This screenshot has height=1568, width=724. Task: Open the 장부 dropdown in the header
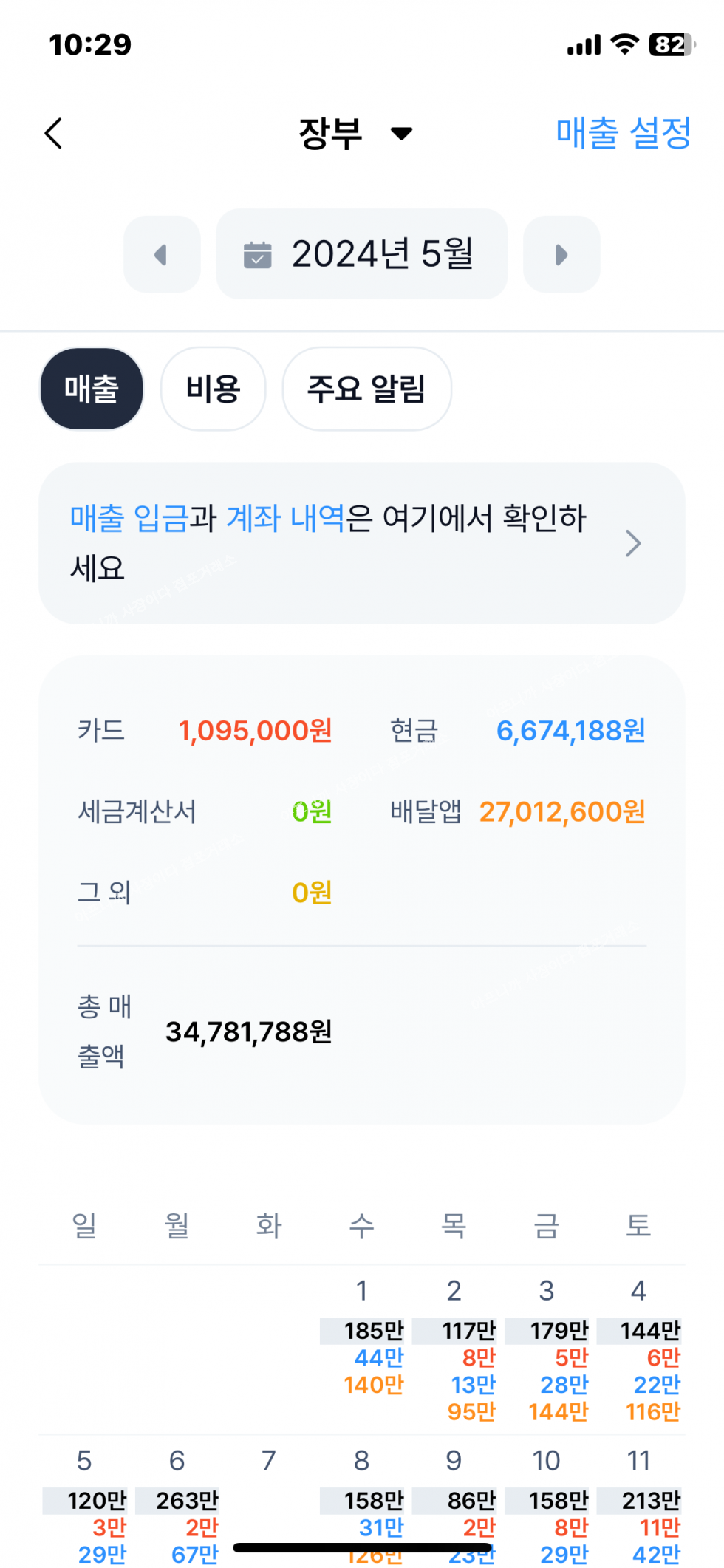(355, 134)
